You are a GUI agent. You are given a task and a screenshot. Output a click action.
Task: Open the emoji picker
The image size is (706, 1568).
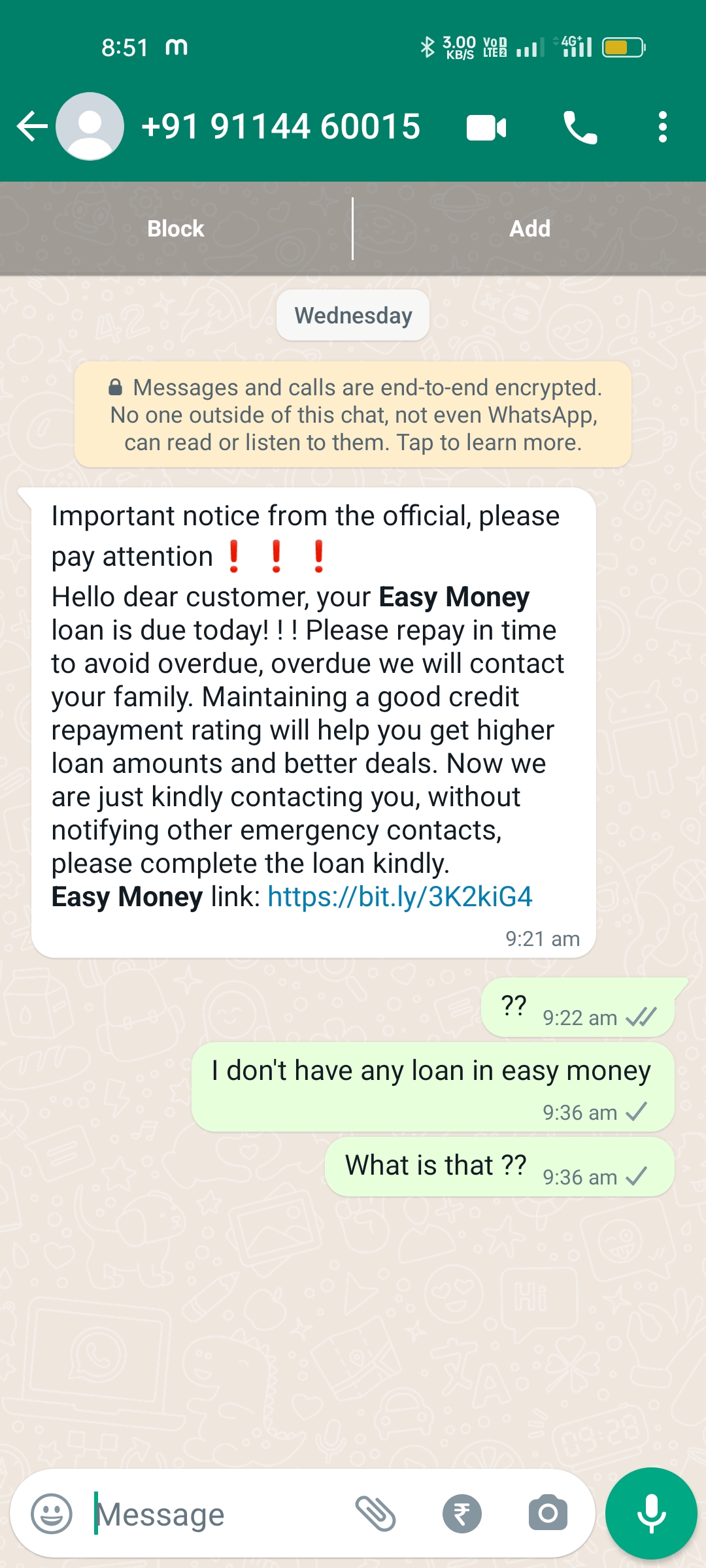(52, 1513)
